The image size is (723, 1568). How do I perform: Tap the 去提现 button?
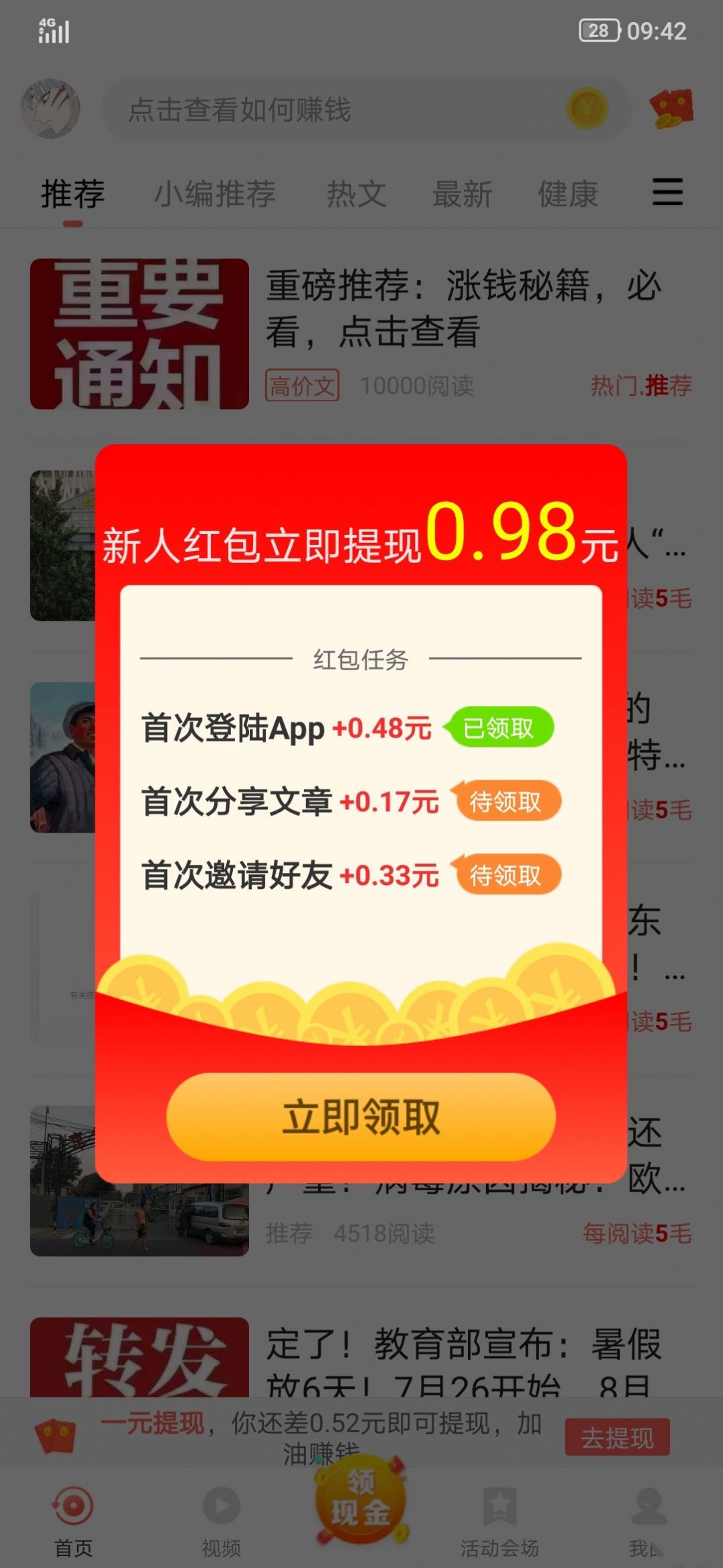click(x=617, y=1437)
